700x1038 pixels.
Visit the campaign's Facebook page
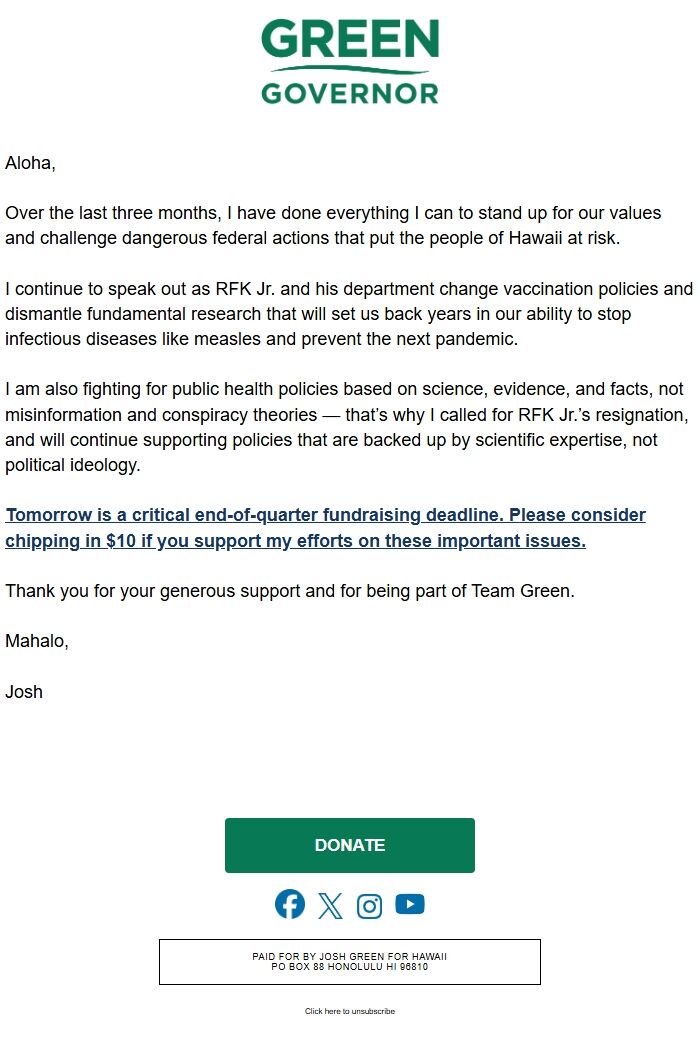[290, 904]
